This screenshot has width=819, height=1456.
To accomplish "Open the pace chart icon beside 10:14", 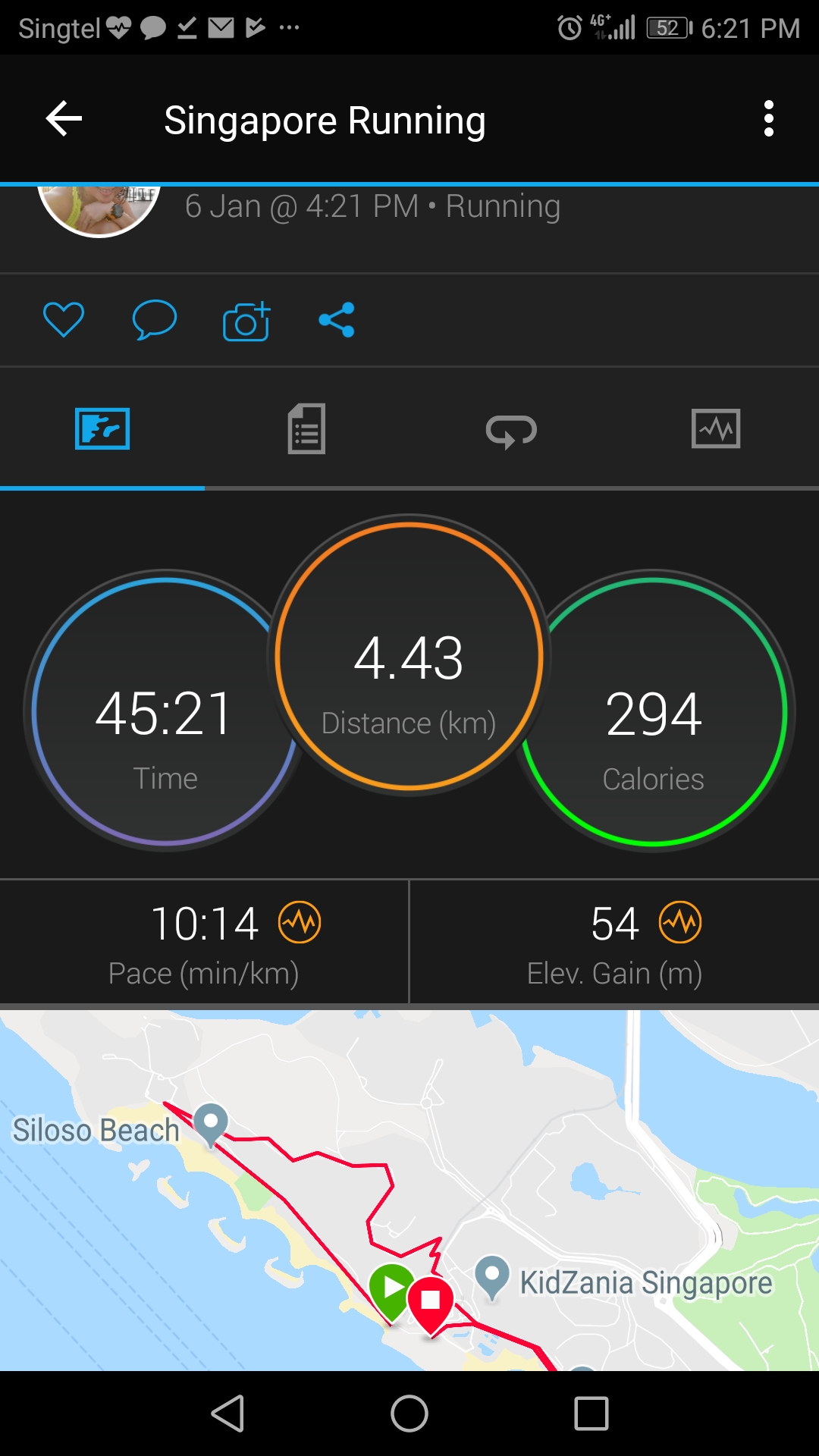I will coord(300,922).
